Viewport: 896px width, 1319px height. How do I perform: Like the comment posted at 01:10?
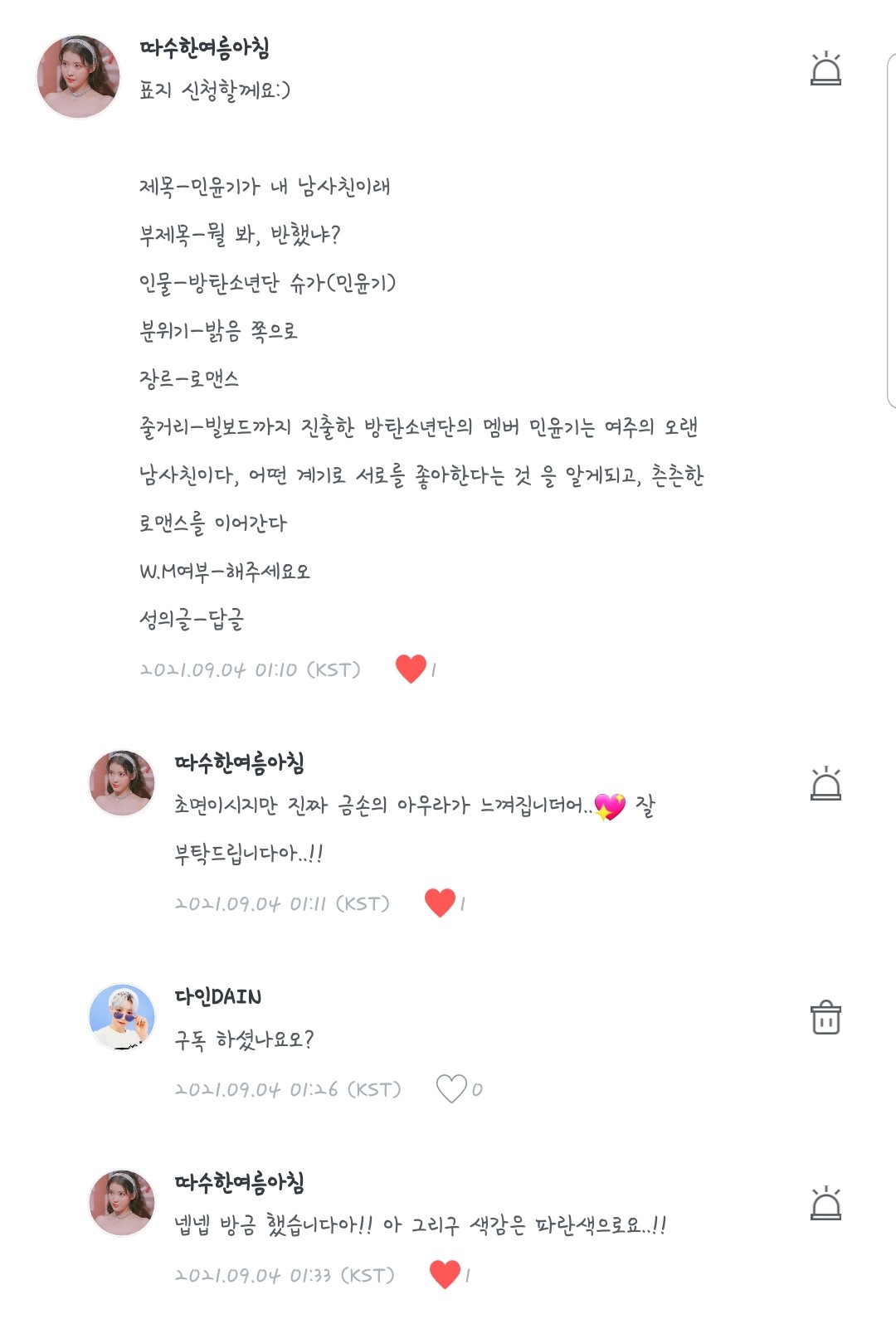[x=411, y=669]
